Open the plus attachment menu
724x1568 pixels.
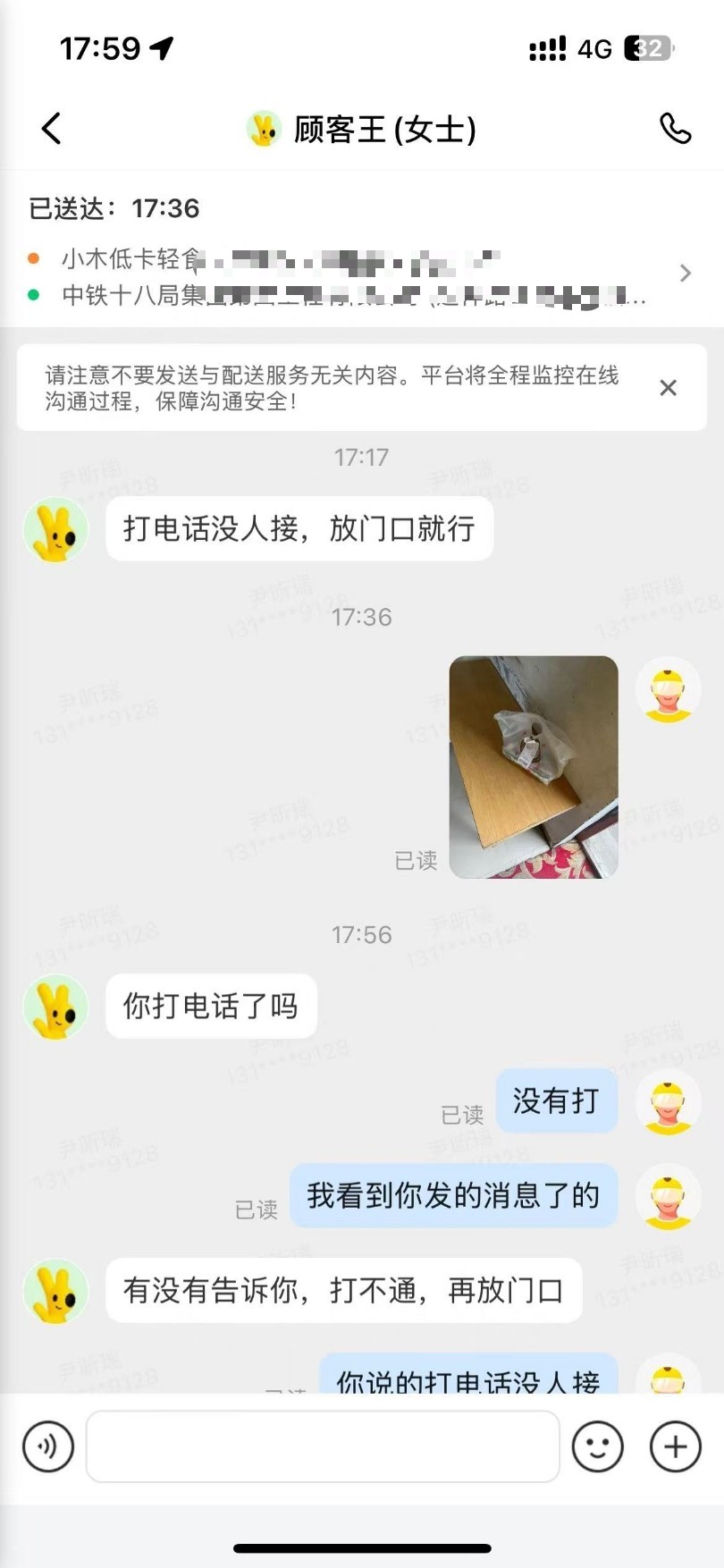click(x=676, y=1446)
